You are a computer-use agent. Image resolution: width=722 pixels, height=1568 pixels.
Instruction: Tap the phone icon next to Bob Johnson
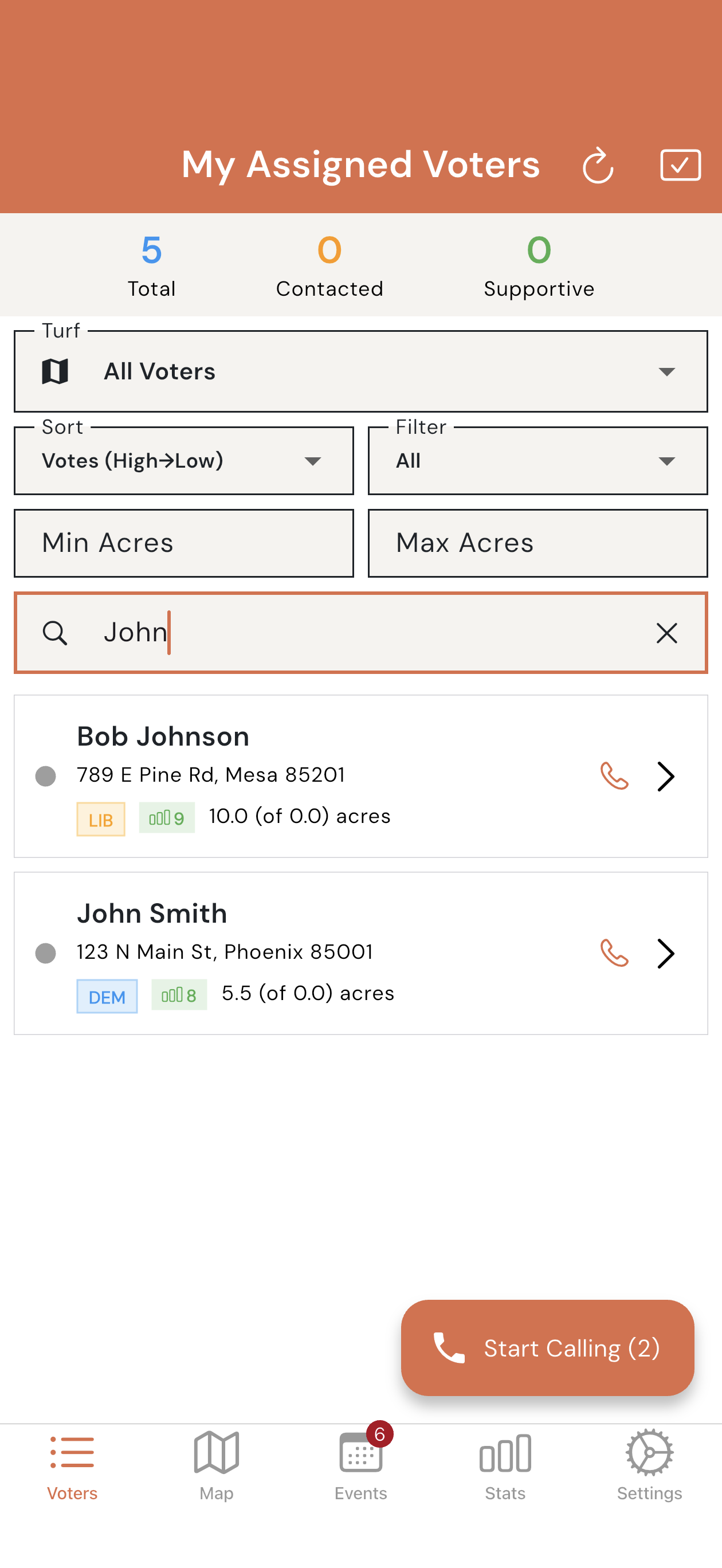[615, 775]
